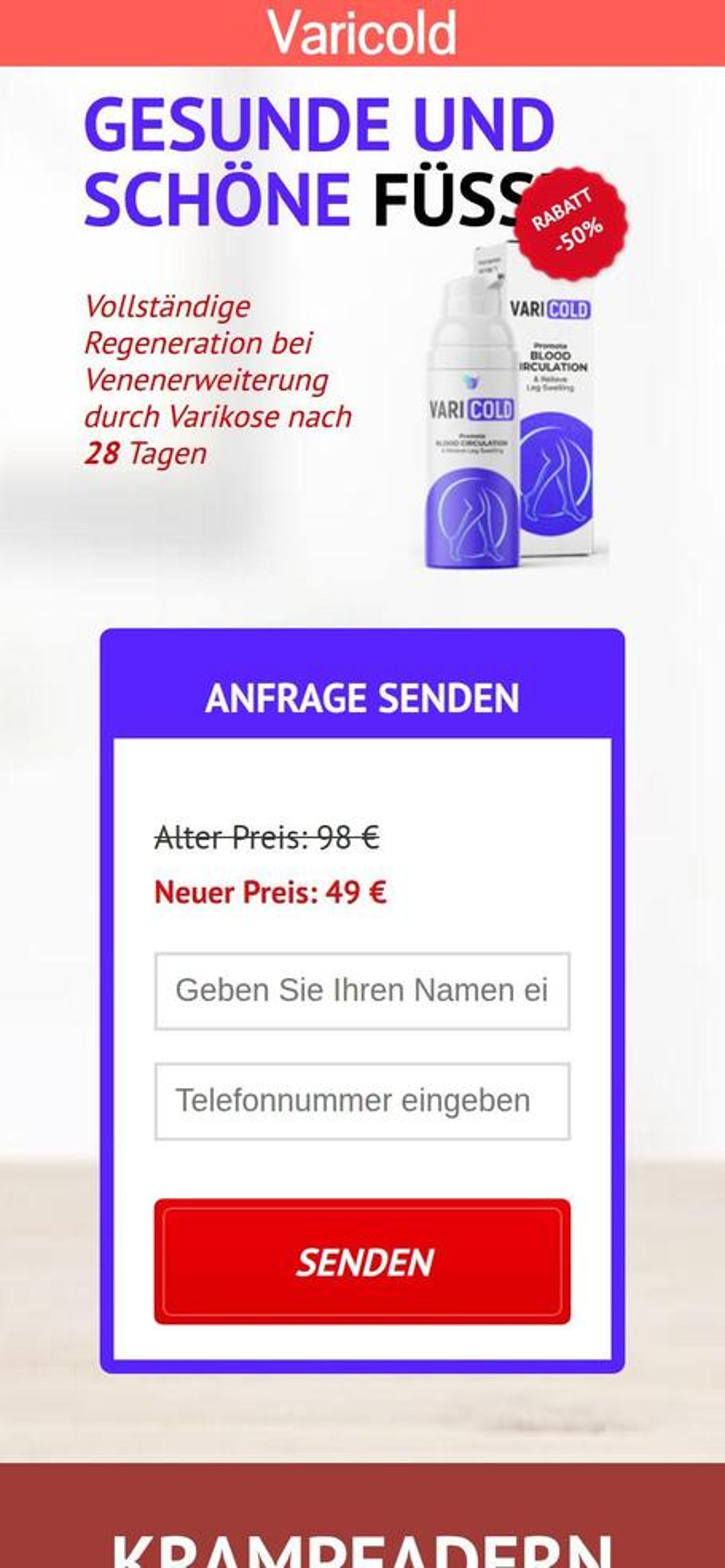Focus the name input field

(362, 991)
